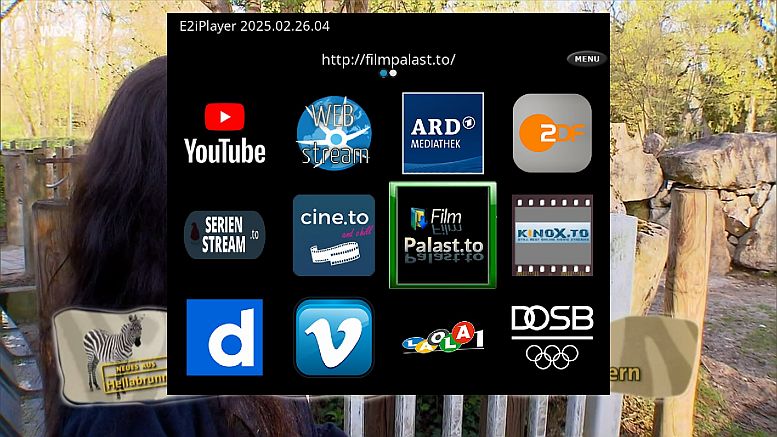Choose the cine.to tile
777x437 pixels.
(333, 235)
